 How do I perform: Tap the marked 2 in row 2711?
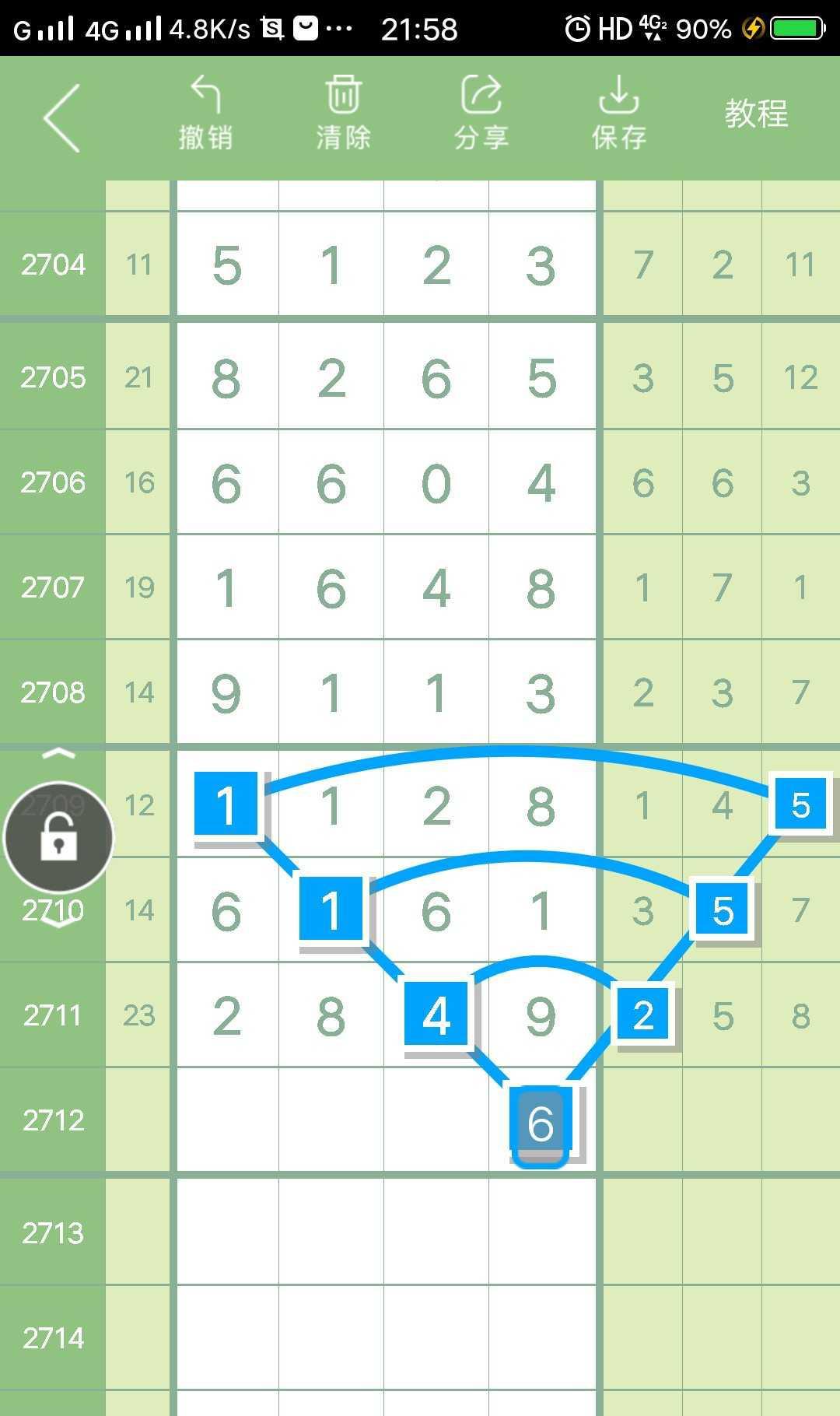pyautogui.click(x=643, y=1015)
